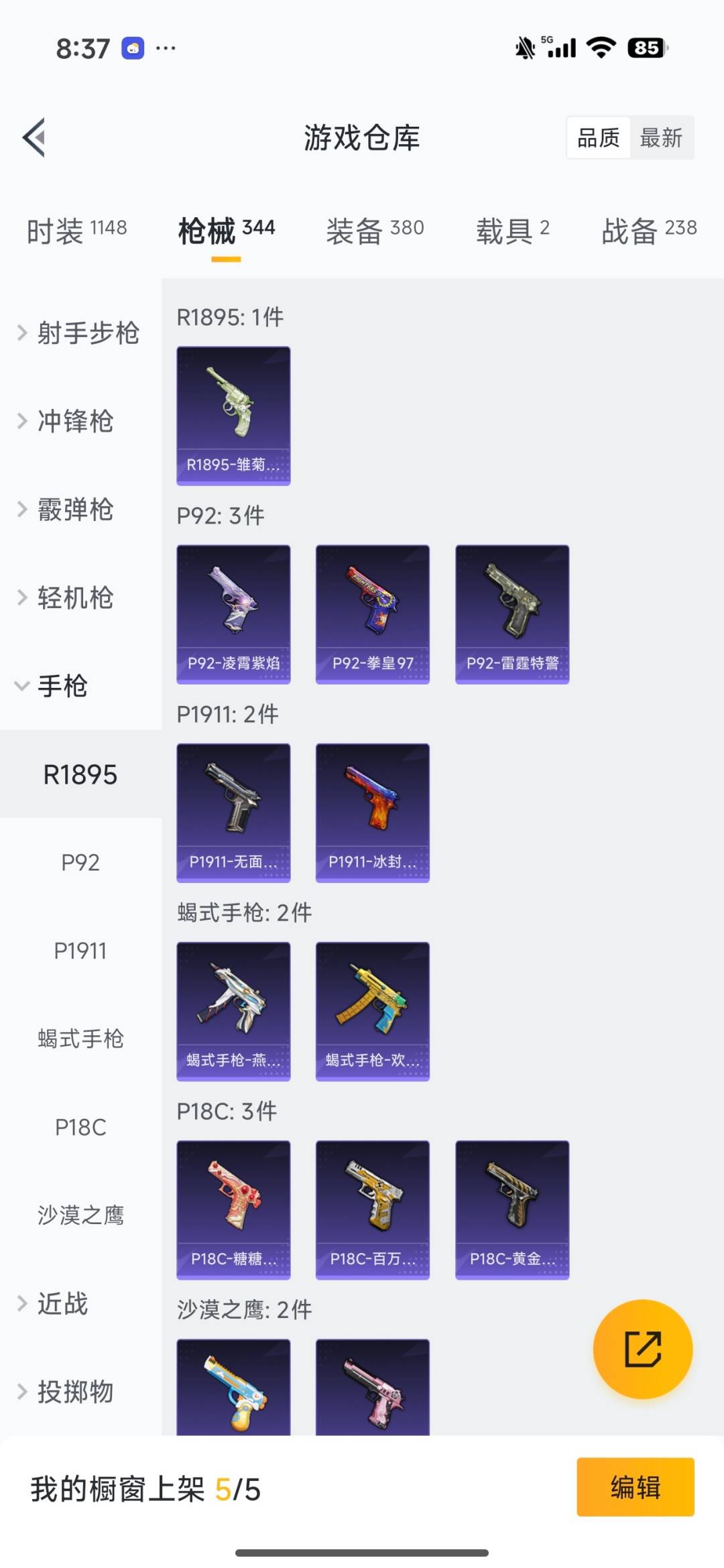Screen dimensions: 724x1568
Task: Tap the blue app icon next to the clock
Action: tap(132, 48)
